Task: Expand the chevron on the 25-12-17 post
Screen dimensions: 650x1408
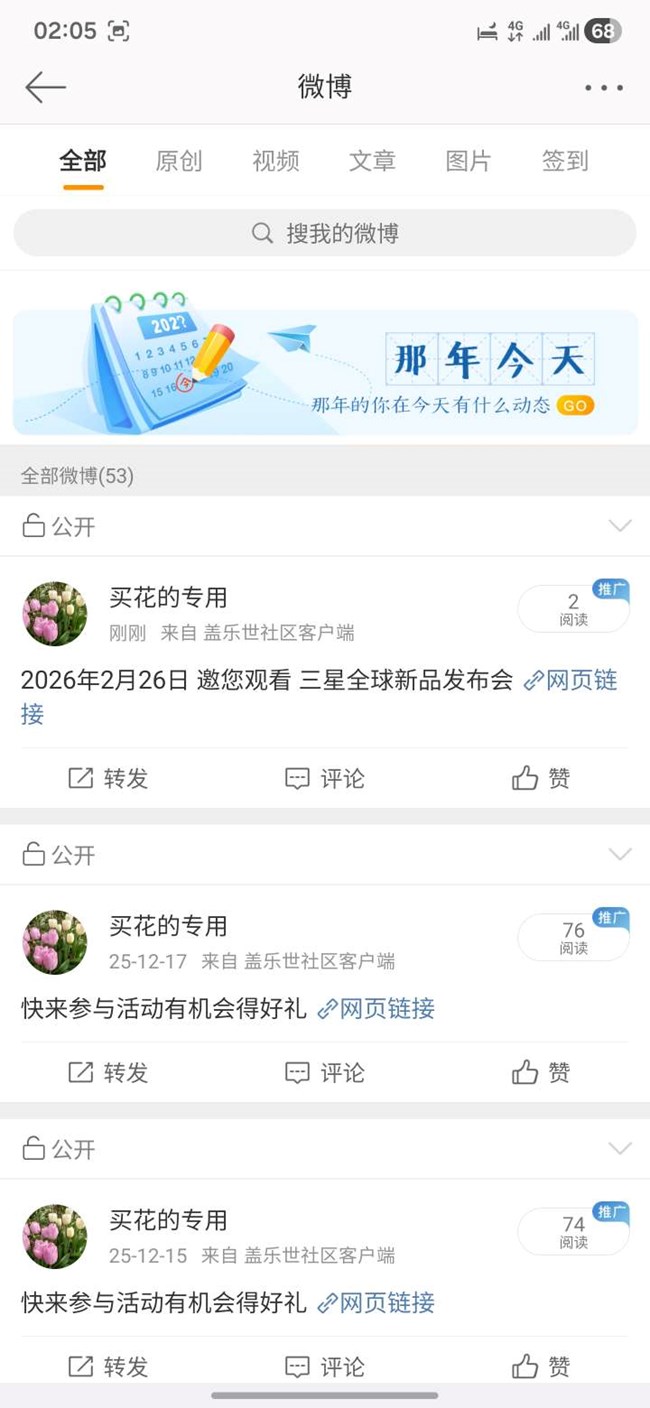Action: coord(620,854)
